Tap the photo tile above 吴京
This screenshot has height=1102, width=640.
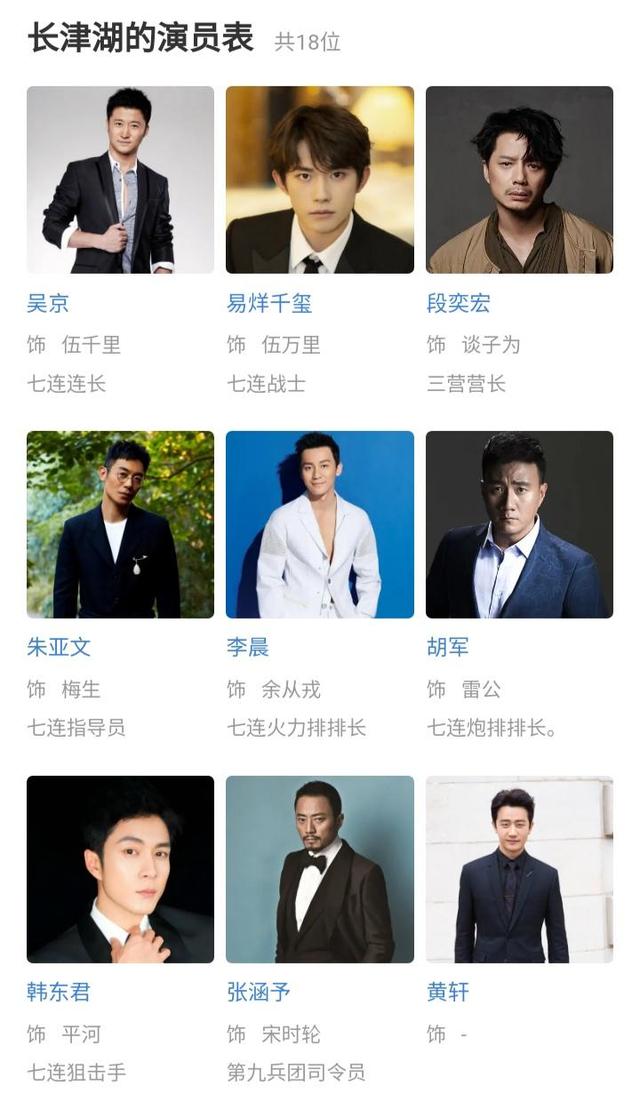[120, 180]
